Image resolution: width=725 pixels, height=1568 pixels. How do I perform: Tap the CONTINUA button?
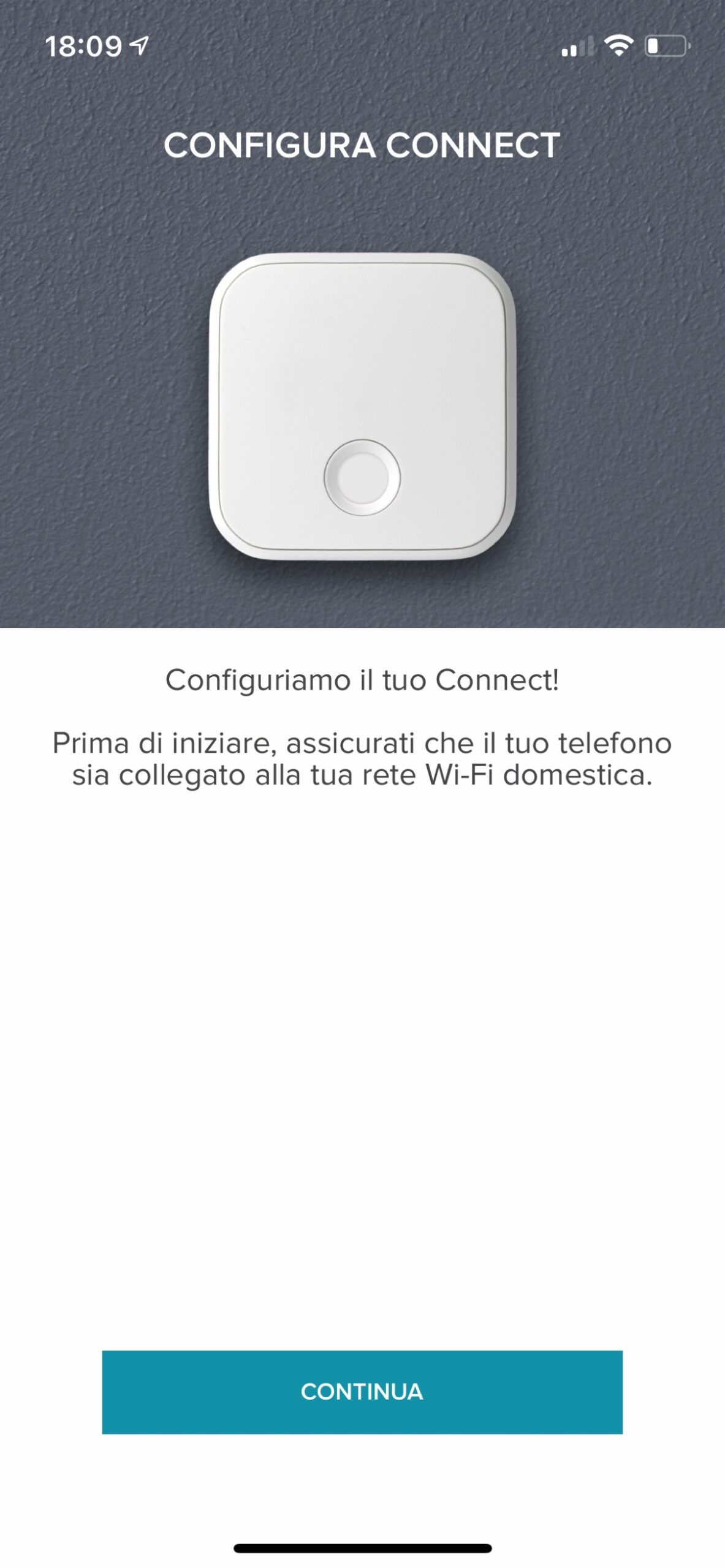pyautogui.click(x=362, y=1392)
